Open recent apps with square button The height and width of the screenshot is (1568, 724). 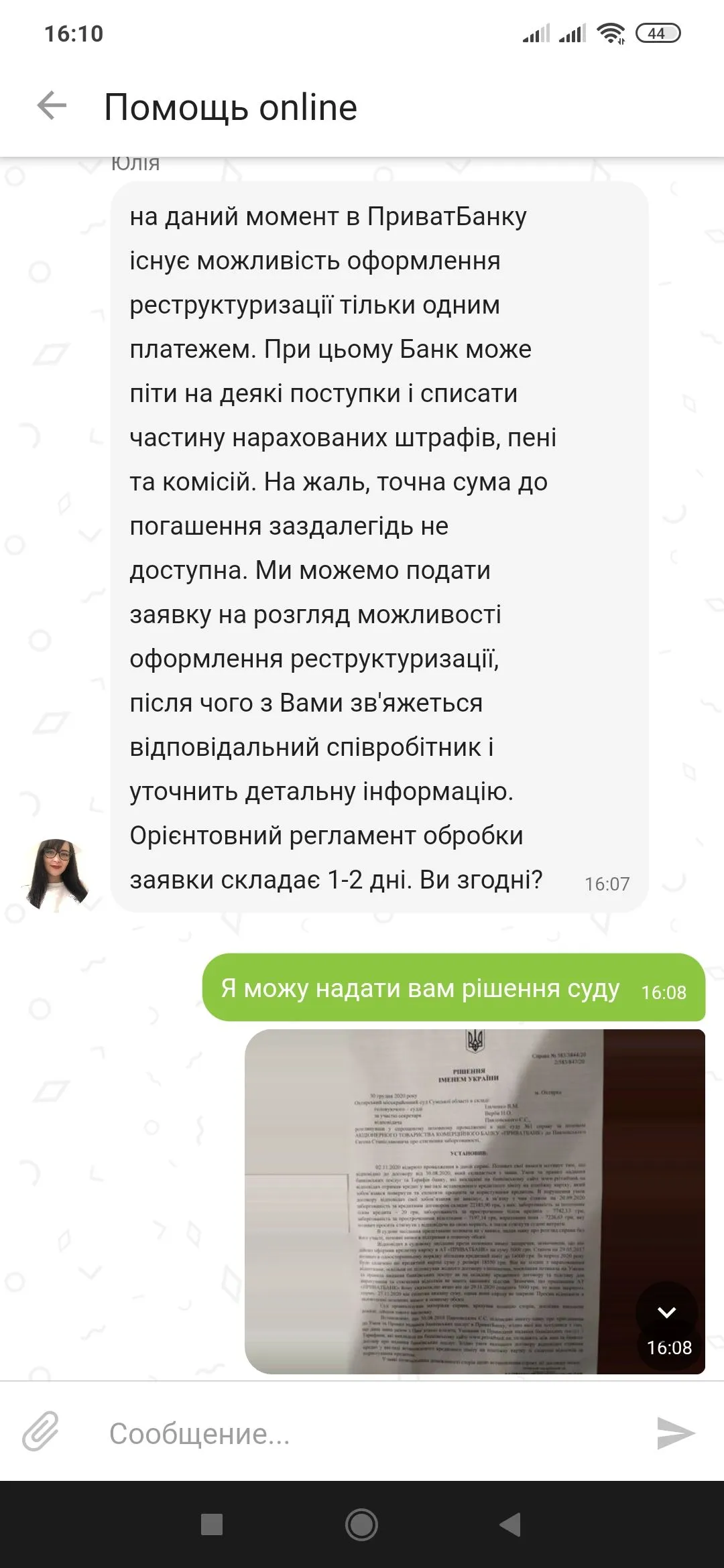click(x=212, y=1524)
